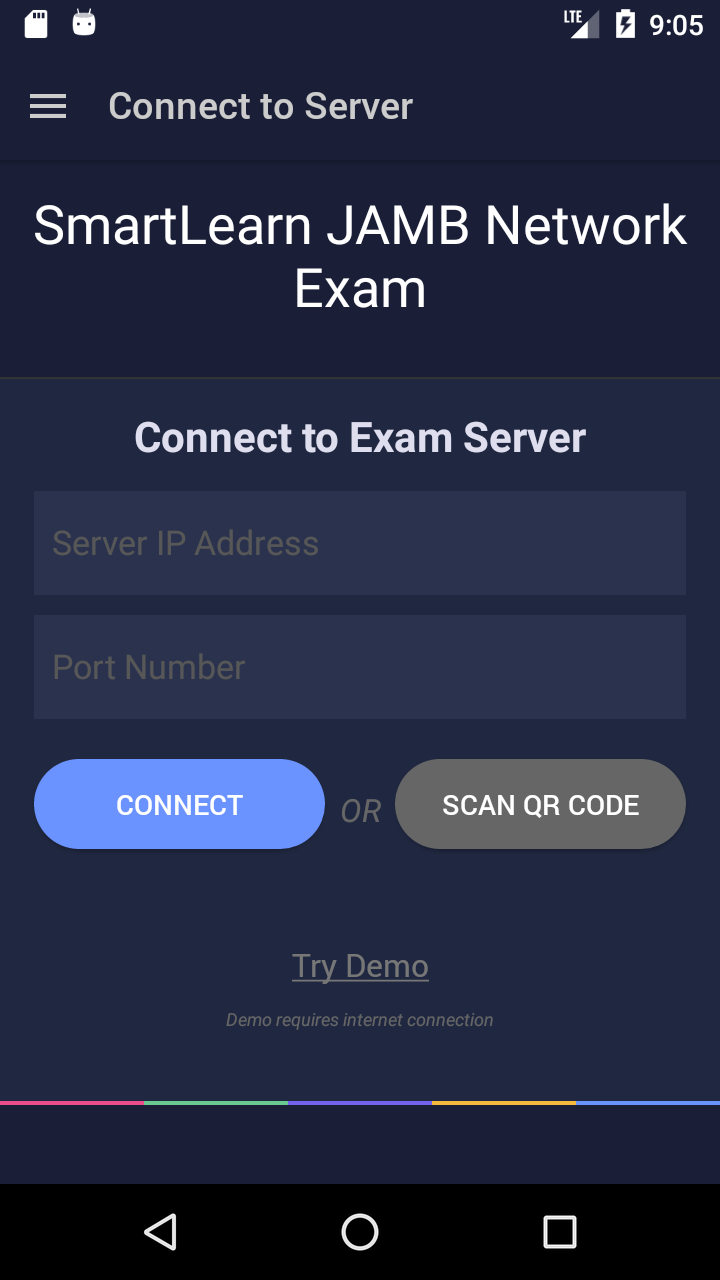Tap the SCAN QR CODE button
720x1280 pixels.
(x=540, y=804)
